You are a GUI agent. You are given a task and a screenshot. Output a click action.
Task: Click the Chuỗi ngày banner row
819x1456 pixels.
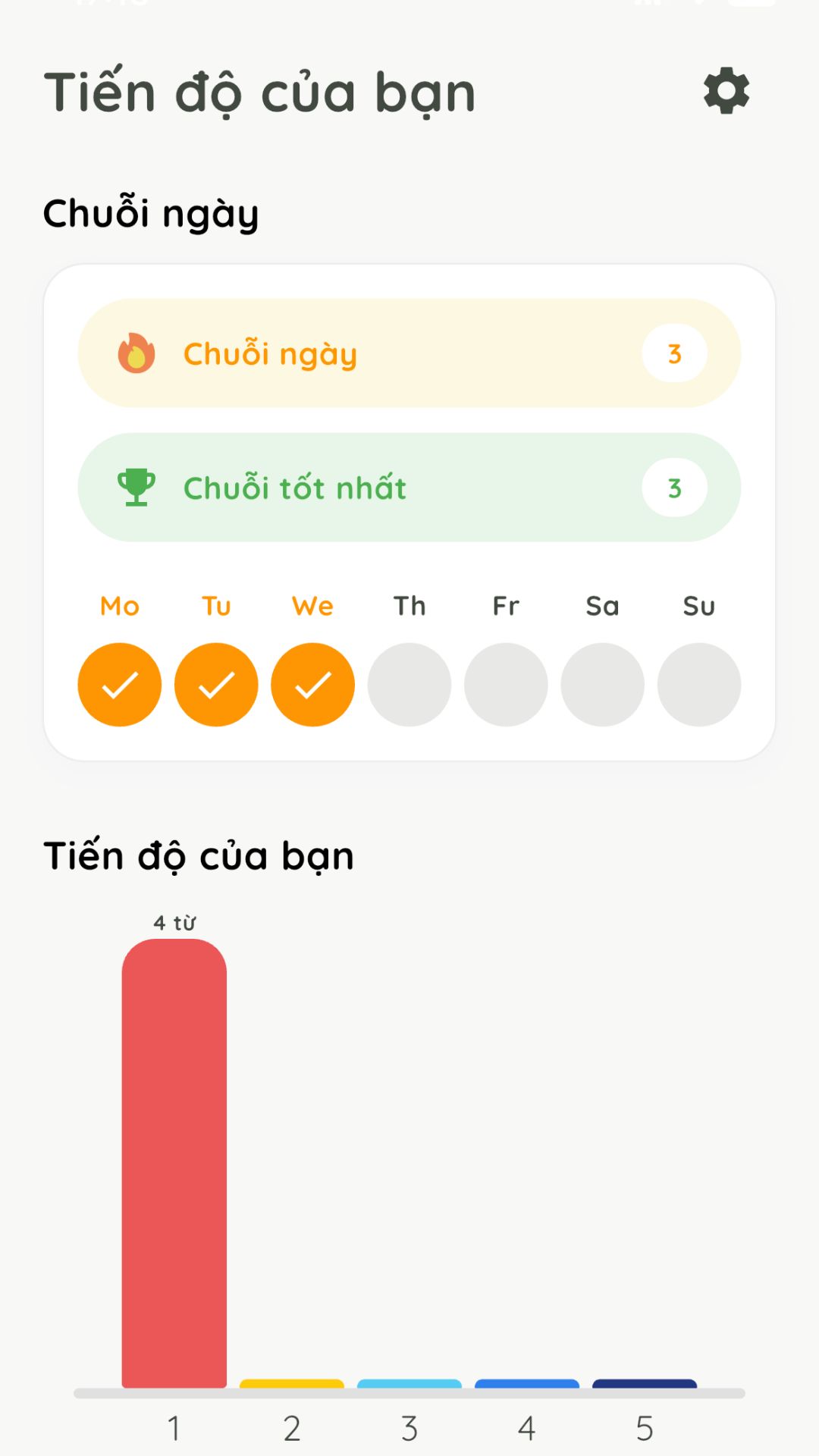click(409, 352)
